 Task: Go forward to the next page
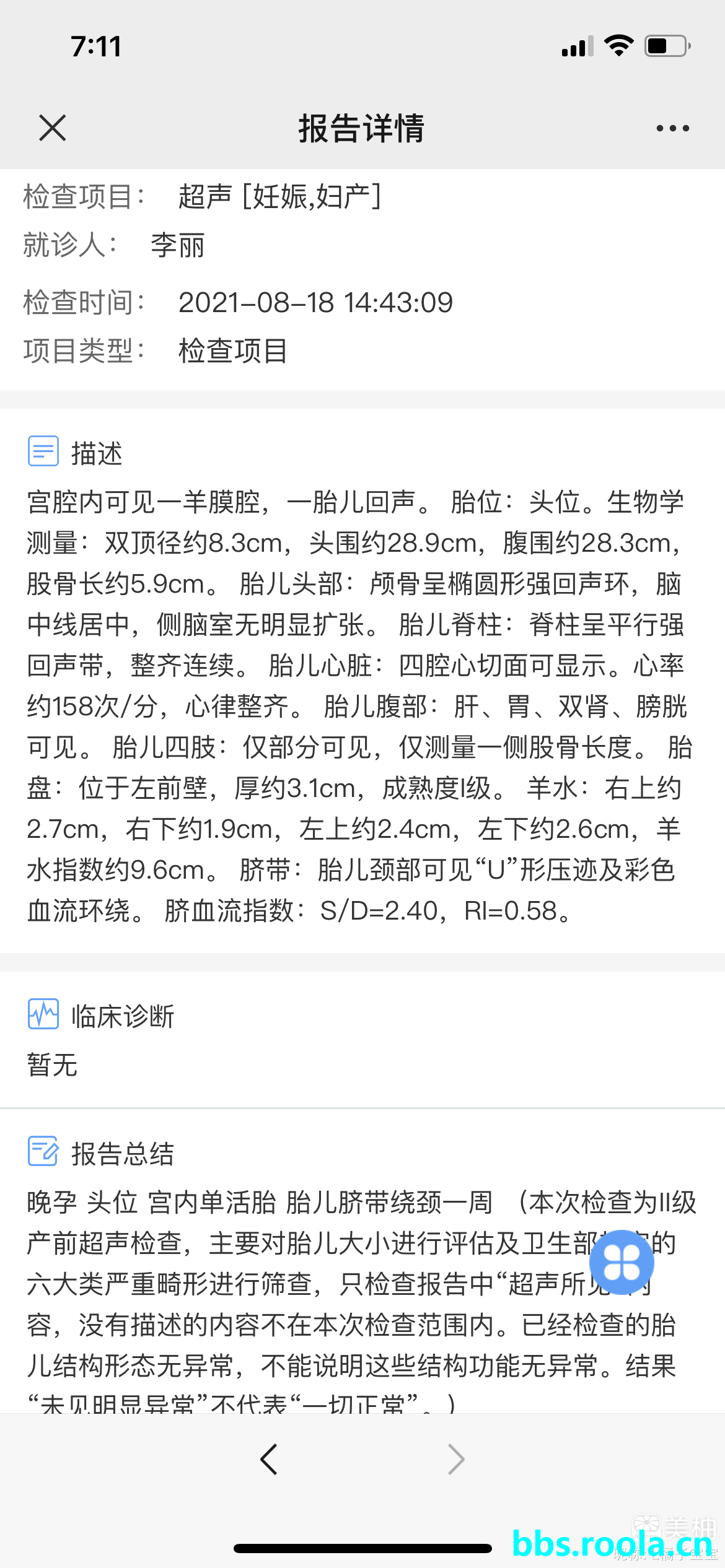(456, 1459)
